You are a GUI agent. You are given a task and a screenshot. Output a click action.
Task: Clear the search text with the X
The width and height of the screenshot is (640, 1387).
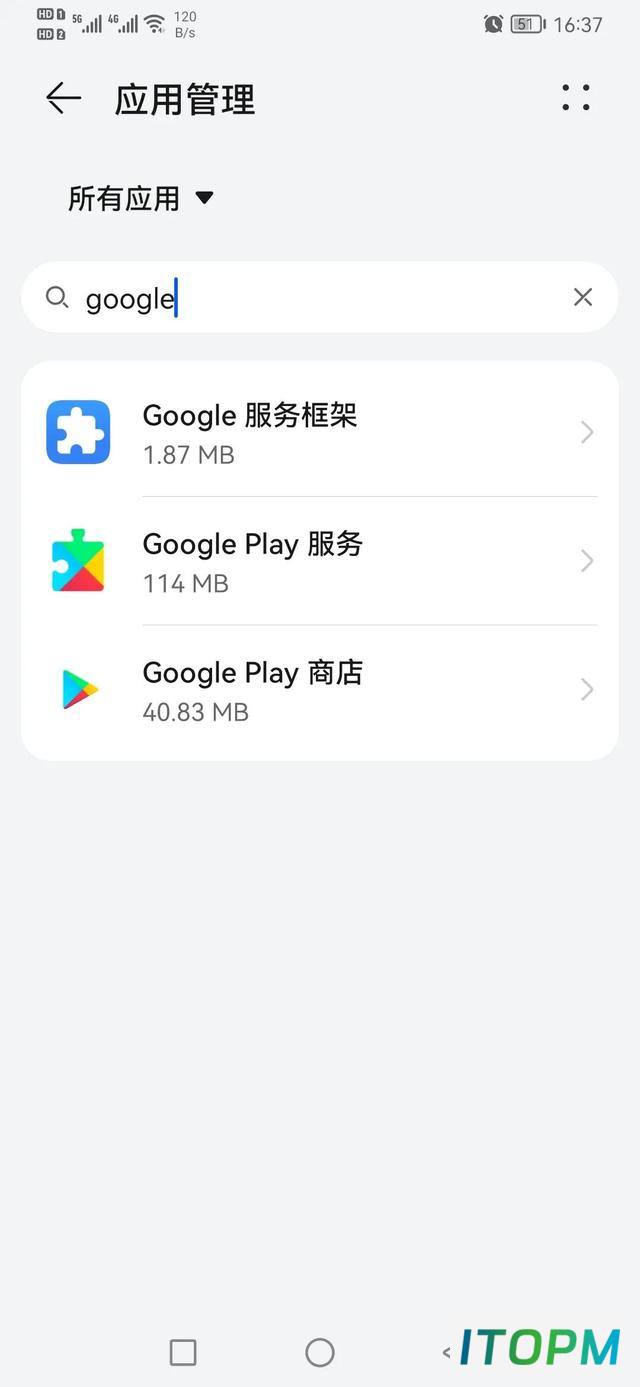tap(583, 297)
